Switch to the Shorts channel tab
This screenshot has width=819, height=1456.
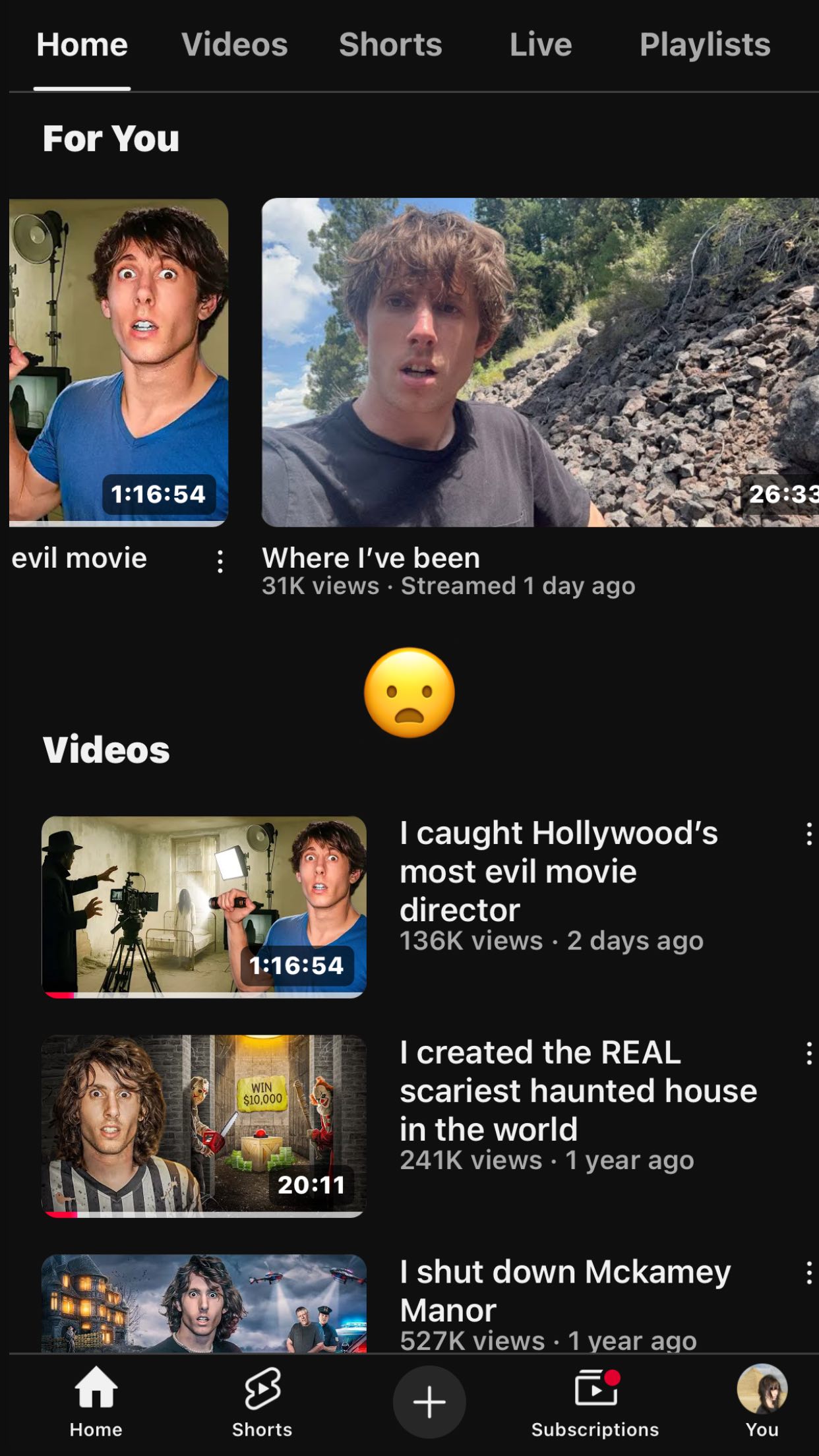[x=390, y=45]
